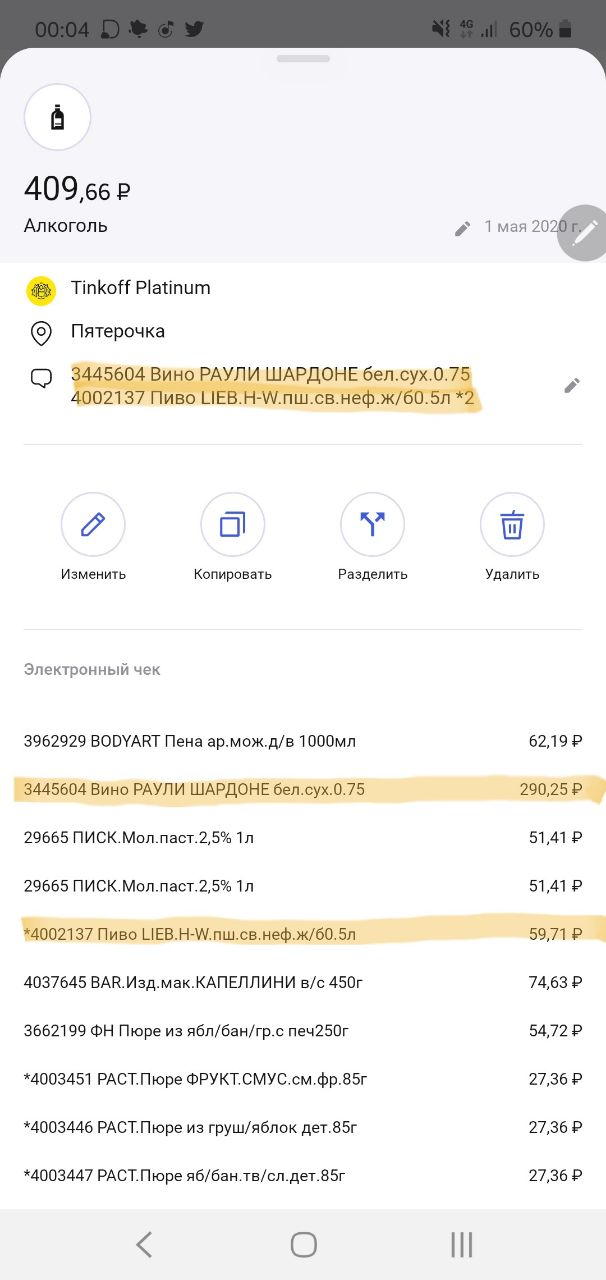Tap the round pencil edit button
This screenshot has height=1280, width=606.
point(584,233)
